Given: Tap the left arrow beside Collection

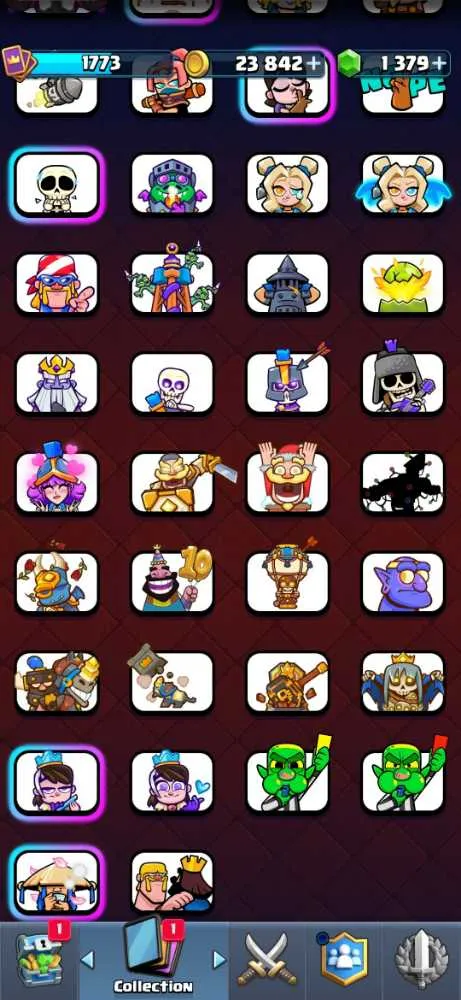Looking at the screenshot, I should tap(87, 960).
